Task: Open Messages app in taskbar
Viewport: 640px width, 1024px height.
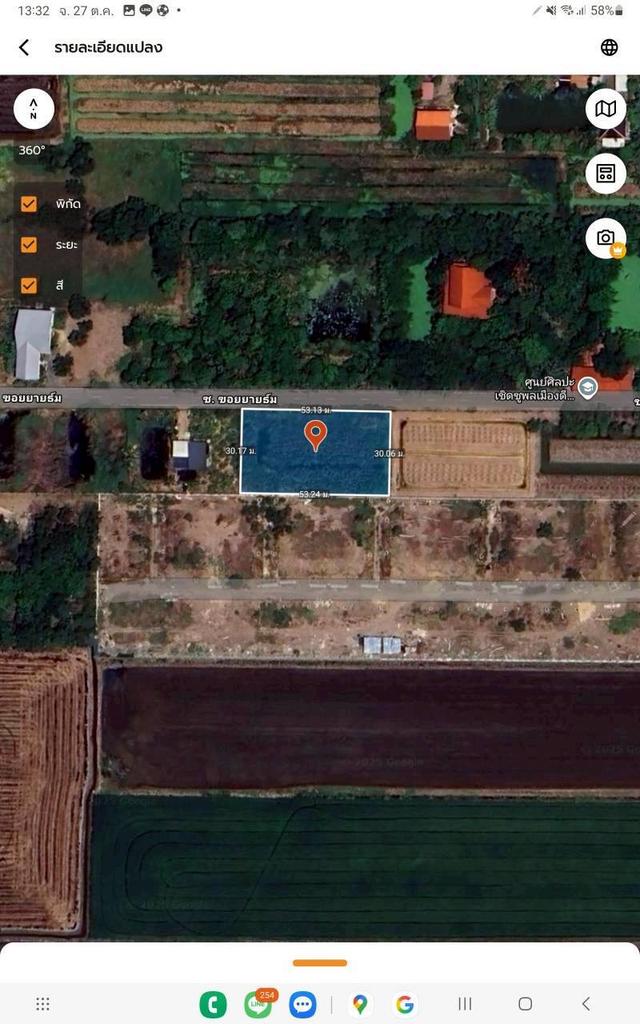Action: [x=302, y=1004]
